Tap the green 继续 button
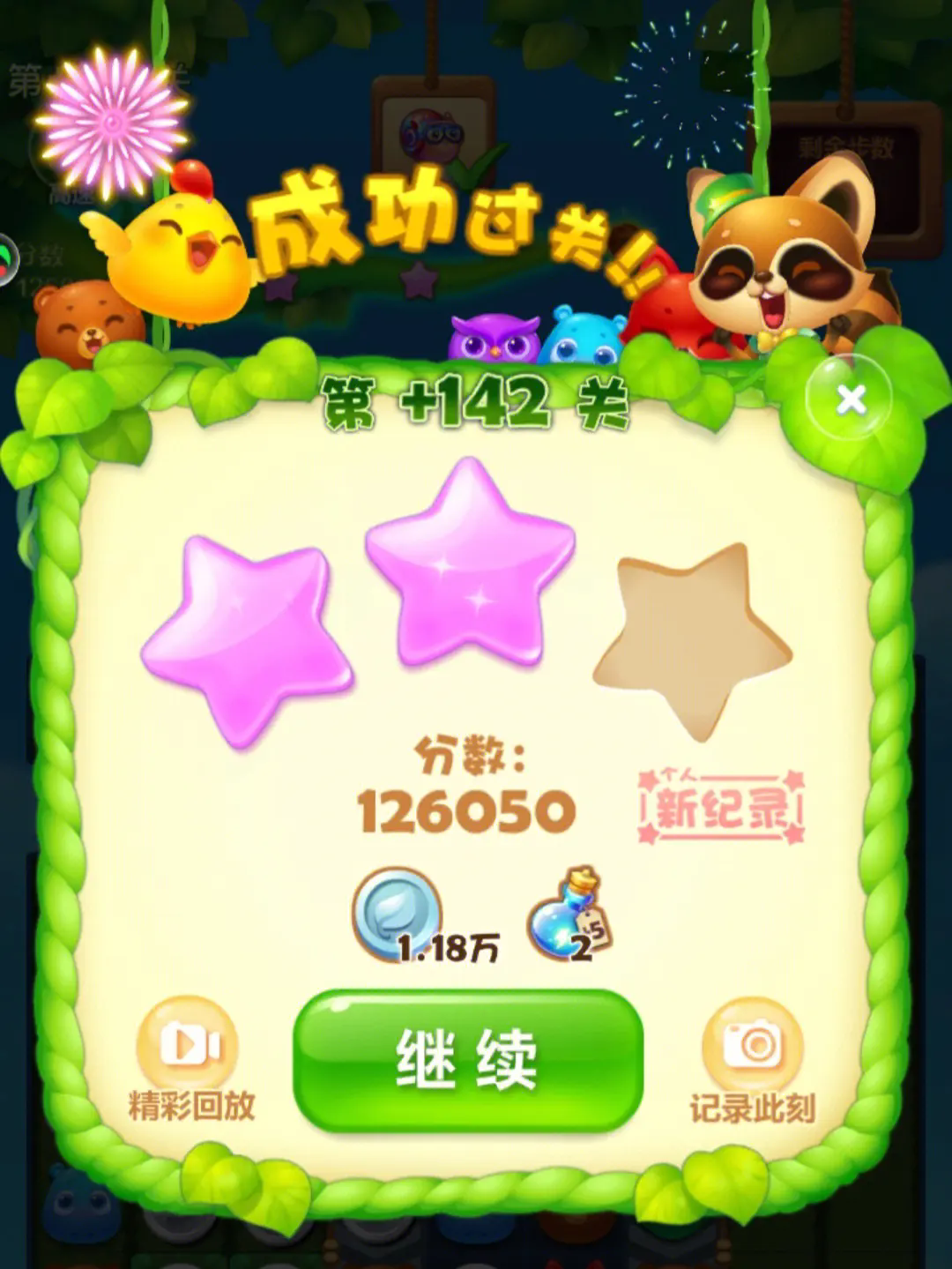Image resolution: width=952 pixels, height=1269 pixels. [468, 1060]
